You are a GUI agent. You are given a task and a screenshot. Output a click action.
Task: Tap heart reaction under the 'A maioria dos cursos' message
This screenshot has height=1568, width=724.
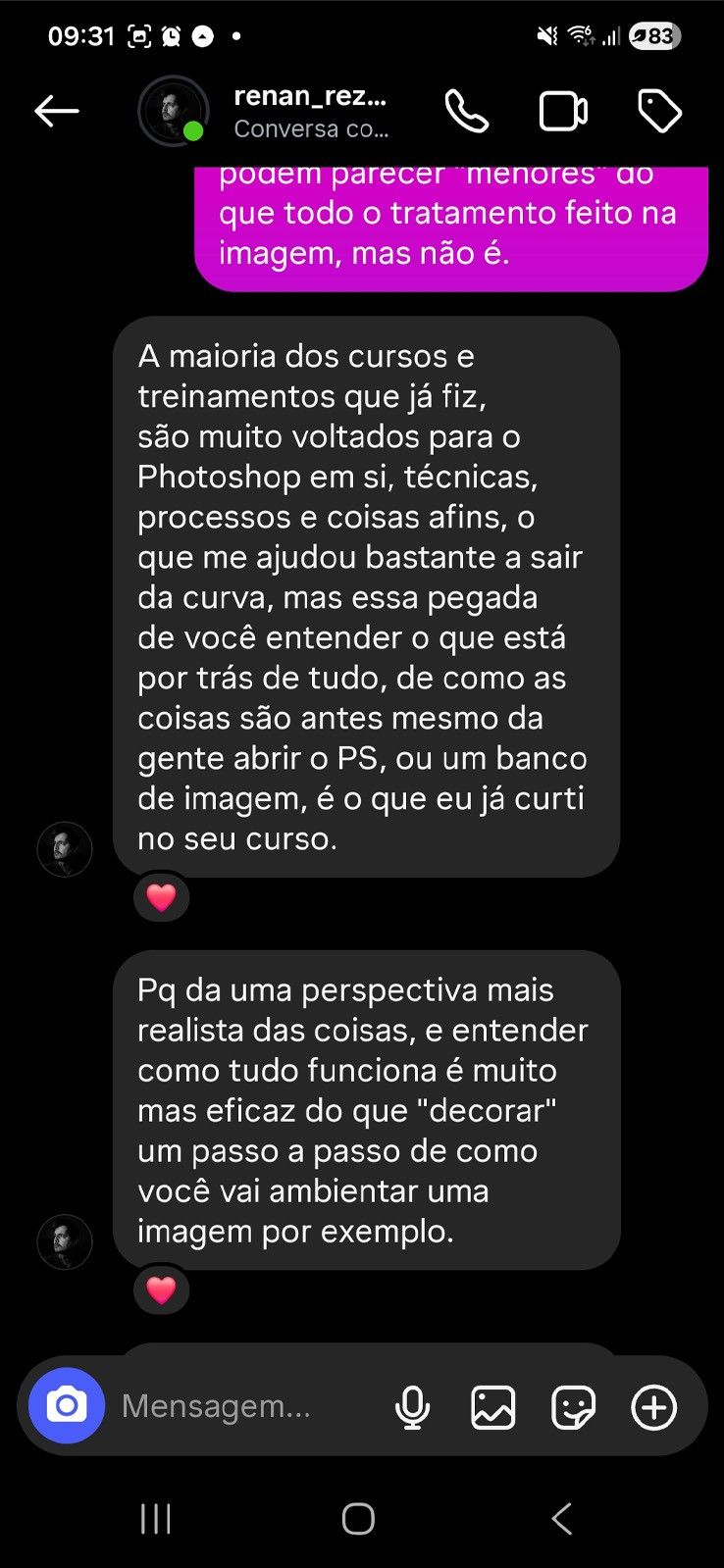pyautogui.click(x=161, y=896)
